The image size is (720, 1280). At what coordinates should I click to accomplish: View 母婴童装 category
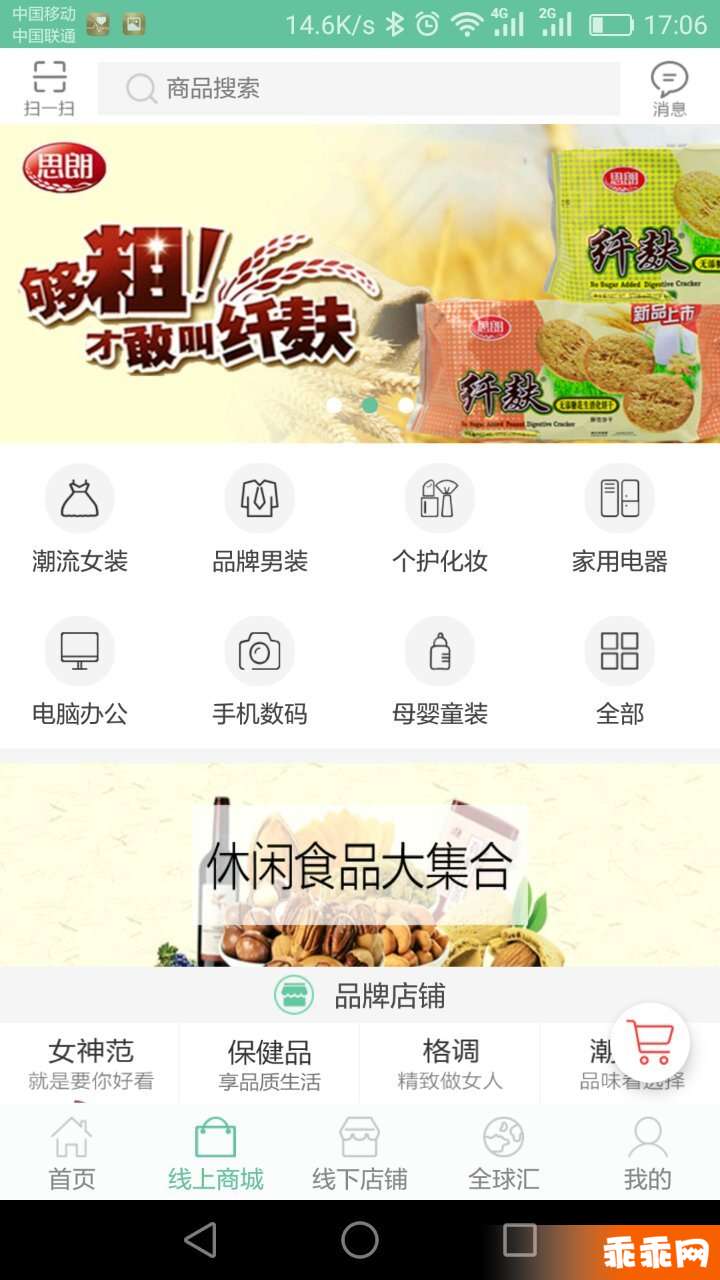point(440,672)
